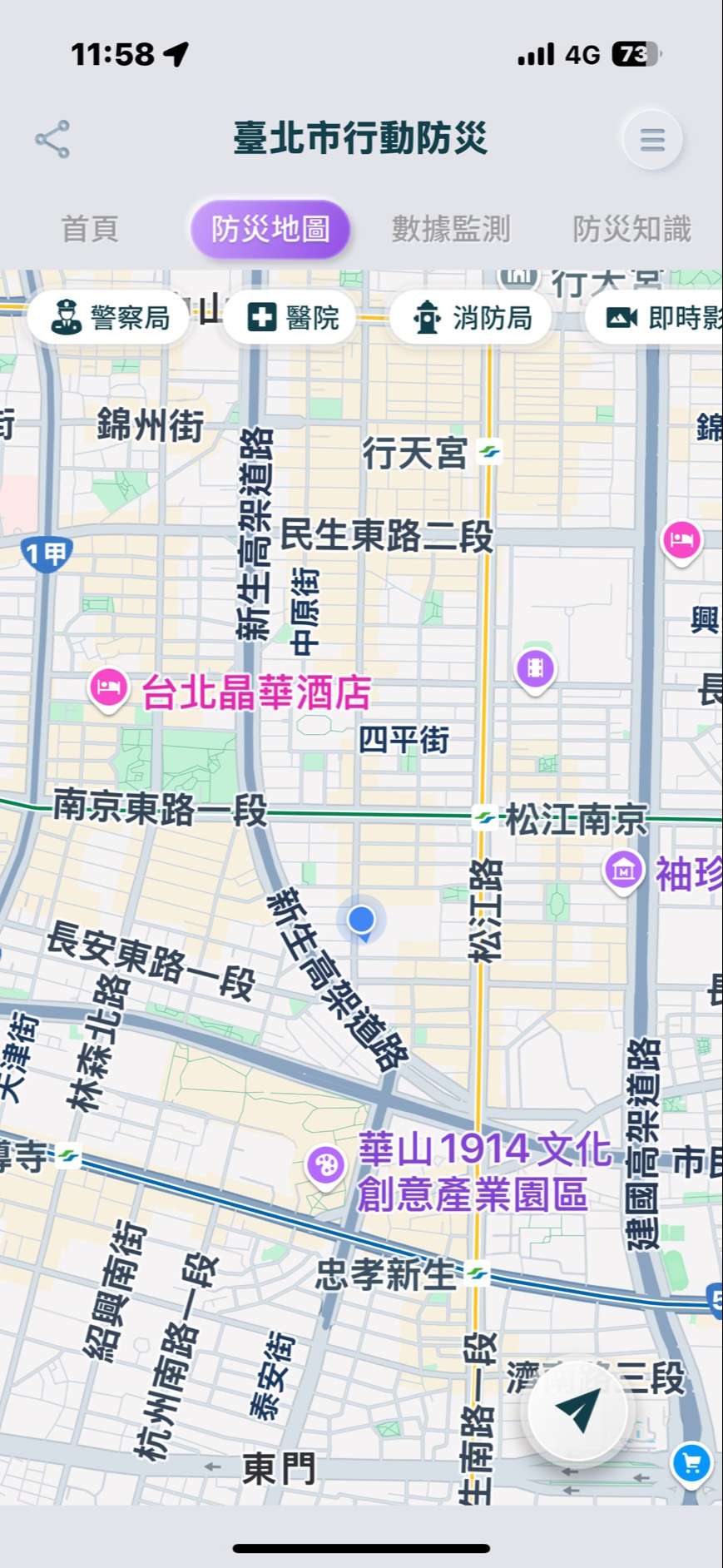The image size is (723, 1568).
Task: Share via the share icon
Action: (52, 140)
